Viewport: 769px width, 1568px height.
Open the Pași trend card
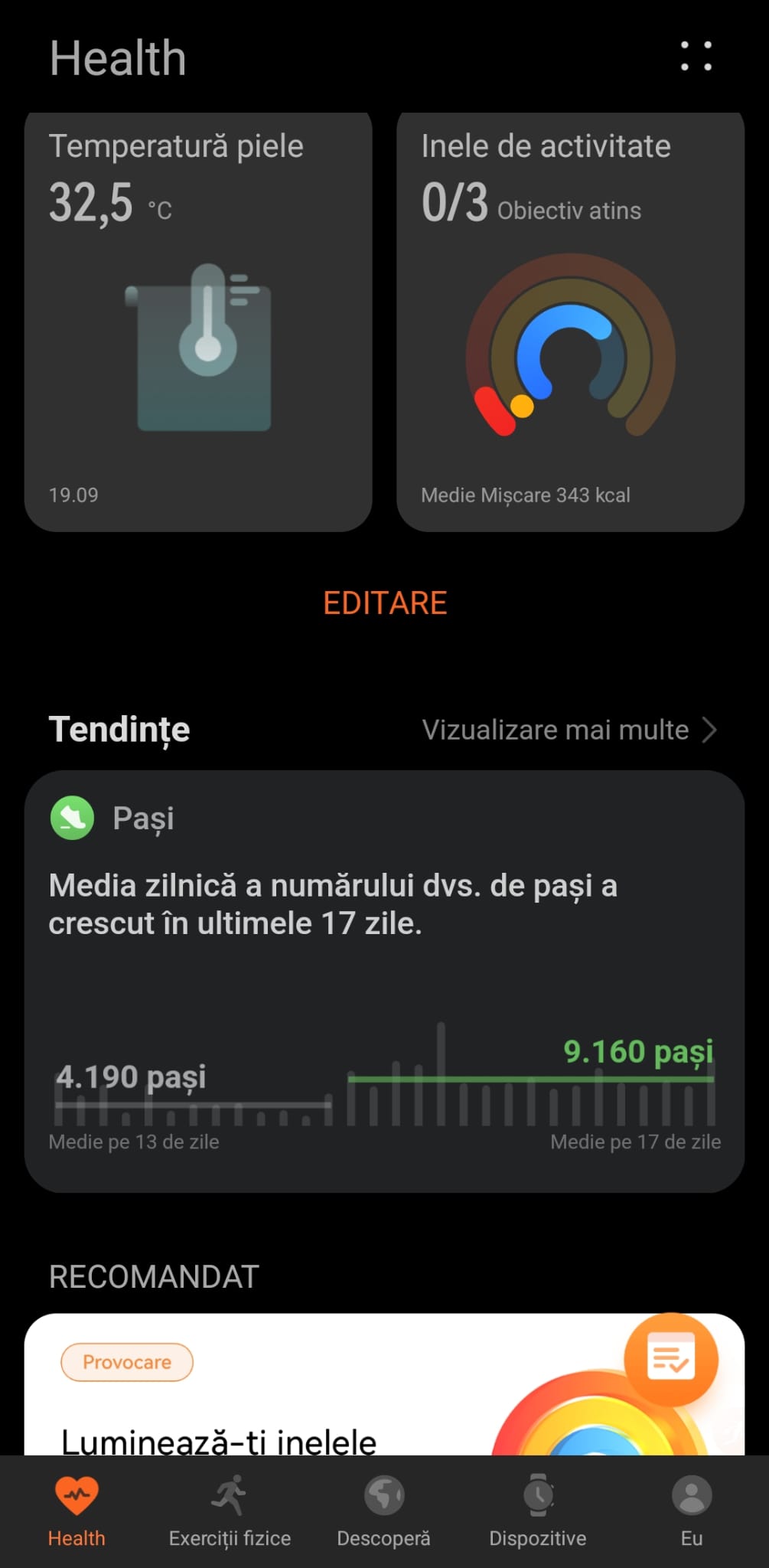[x=384, y=980]
